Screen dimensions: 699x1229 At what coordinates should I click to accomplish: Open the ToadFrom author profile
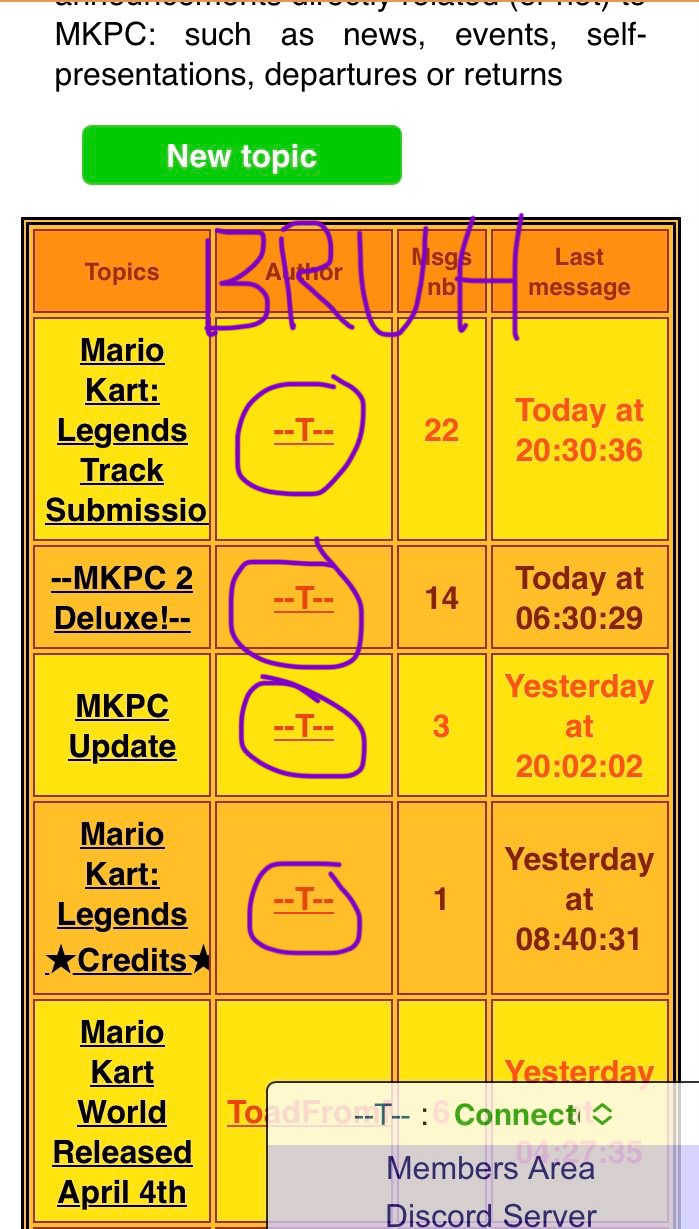(x=248, y=1112)
